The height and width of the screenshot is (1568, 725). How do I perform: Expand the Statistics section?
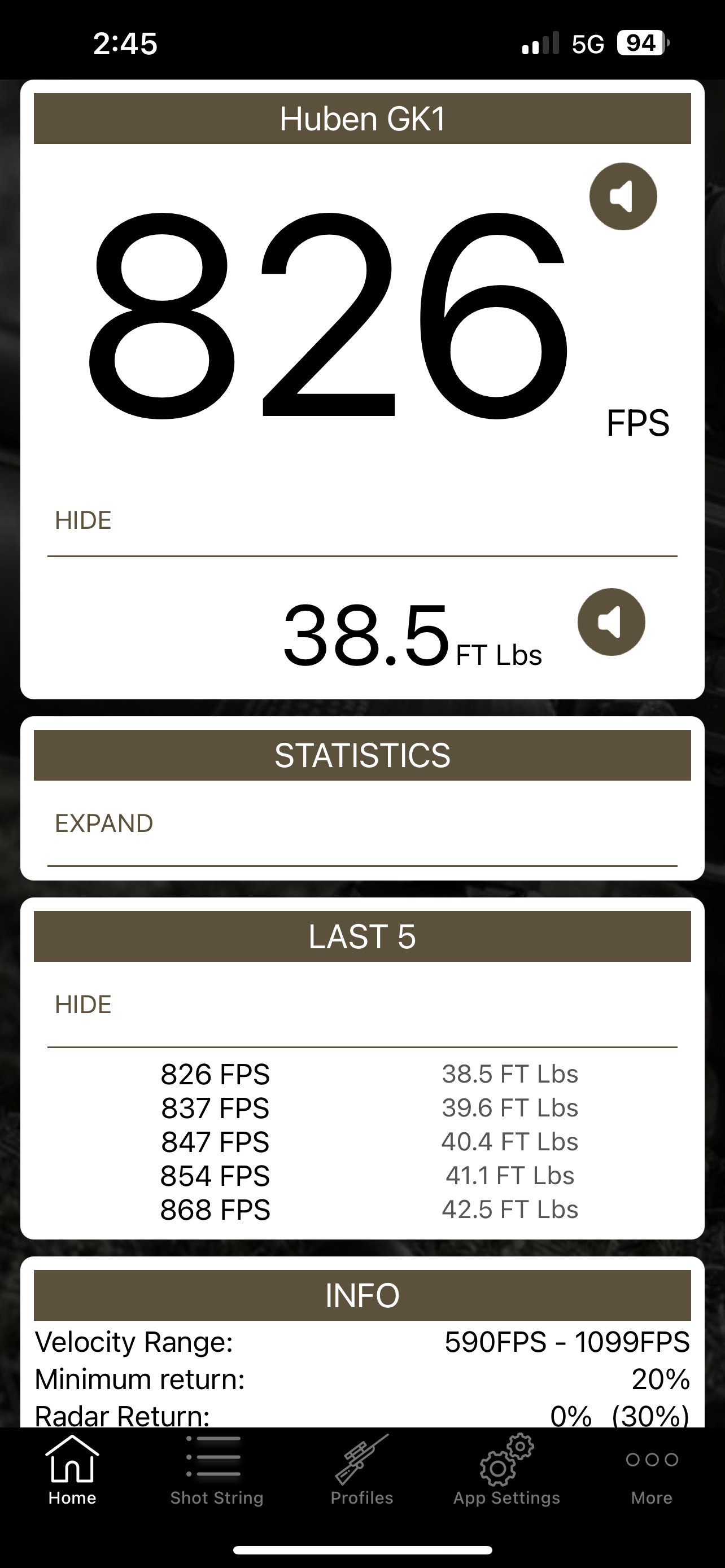[x=104, y=823]
